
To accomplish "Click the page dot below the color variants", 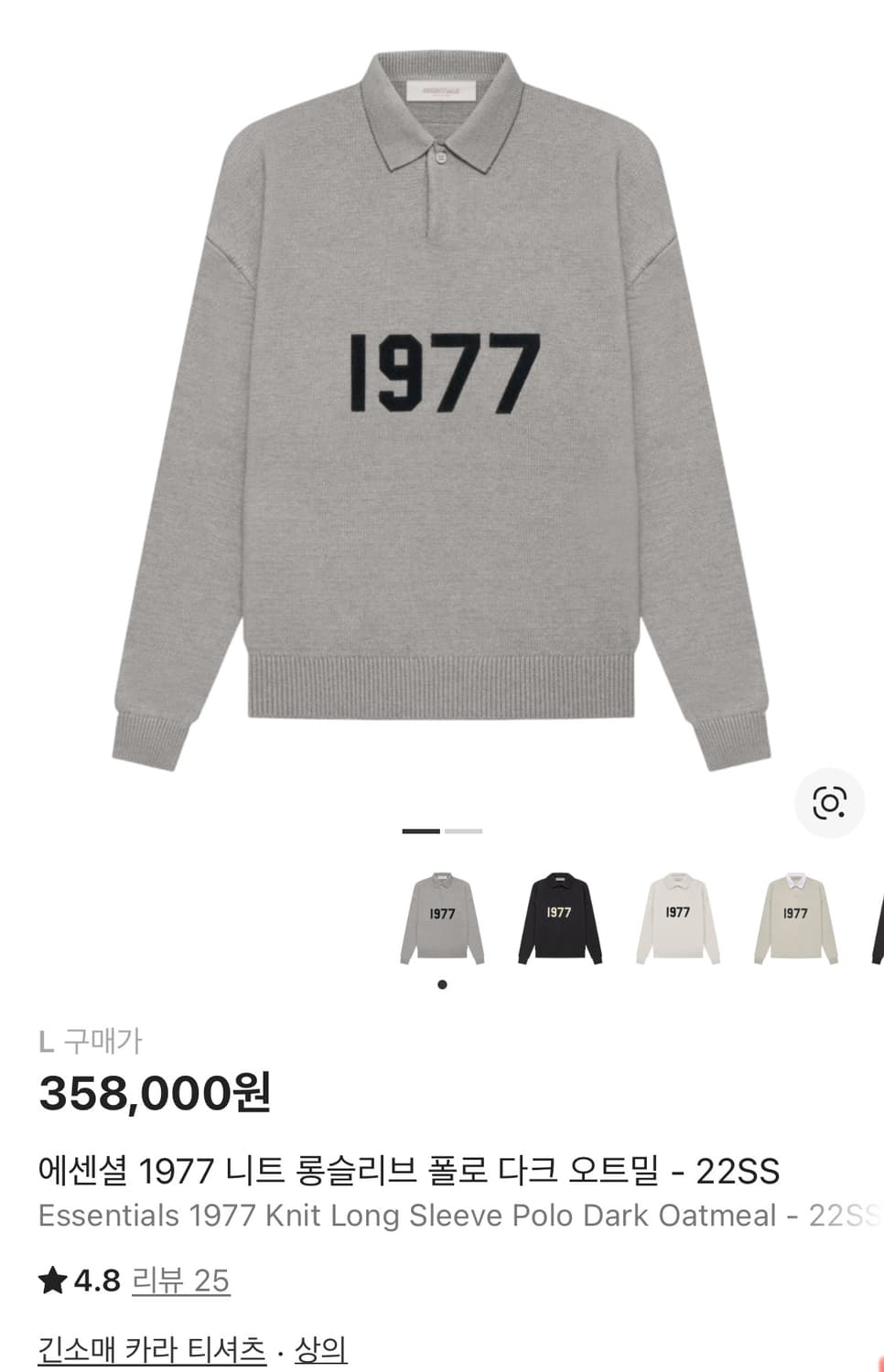I will tap(442, 984).
